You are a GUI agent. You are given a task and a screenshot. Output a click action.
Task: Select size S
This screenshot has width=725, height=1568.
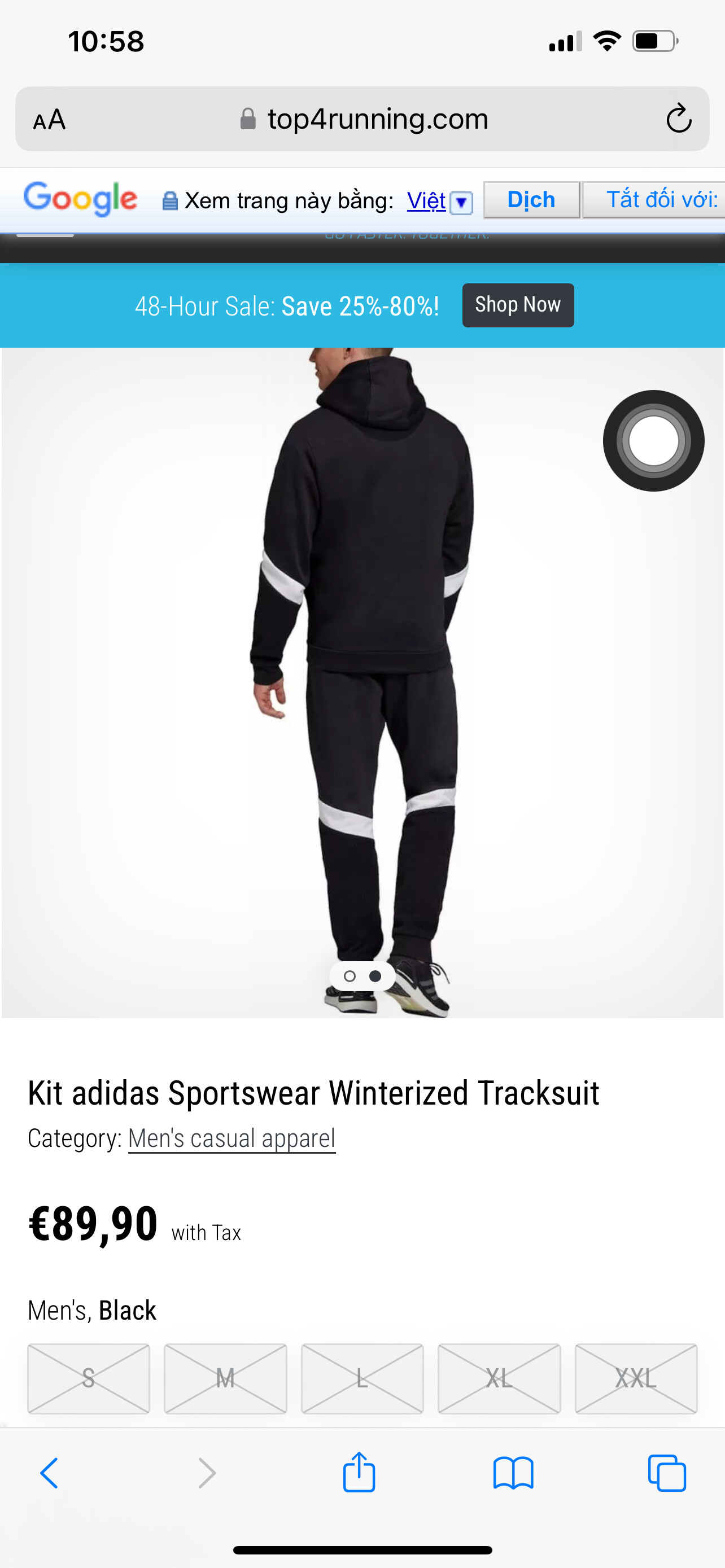tap(88, 1378)
